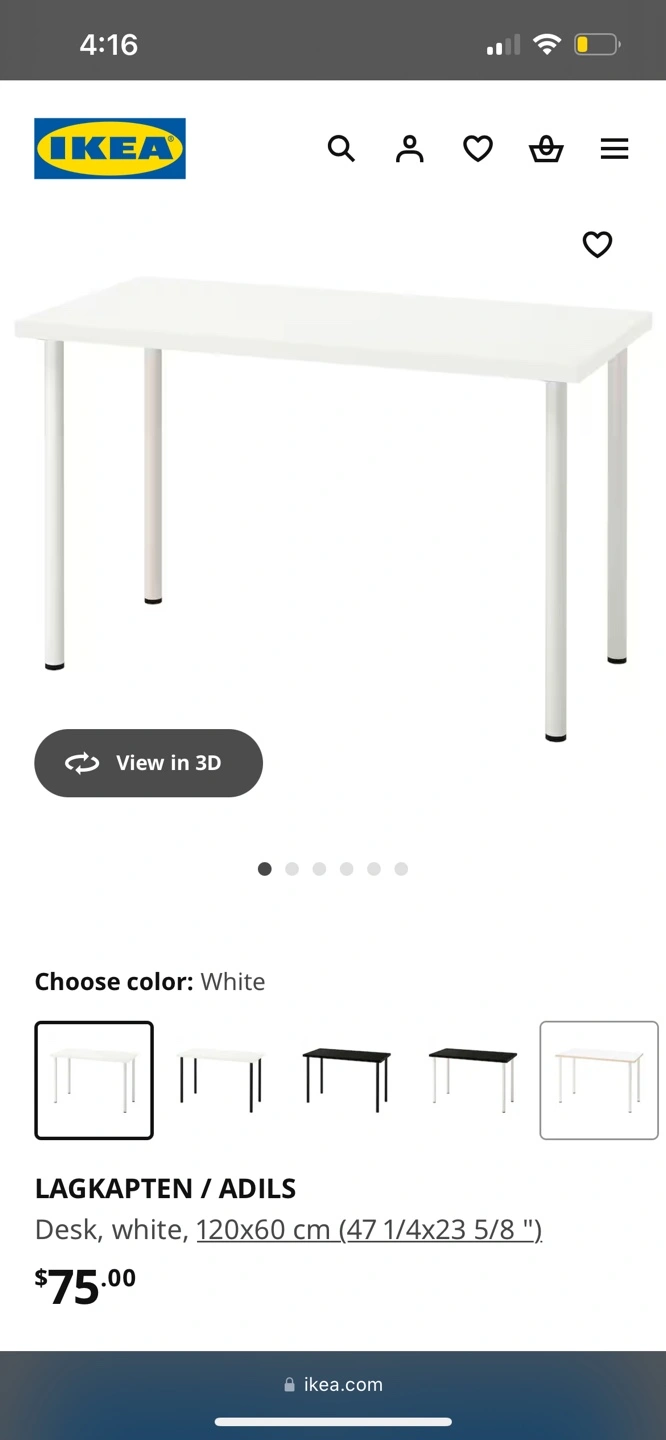
Task: Choose the all-black desk color option
Action: 346,1080
